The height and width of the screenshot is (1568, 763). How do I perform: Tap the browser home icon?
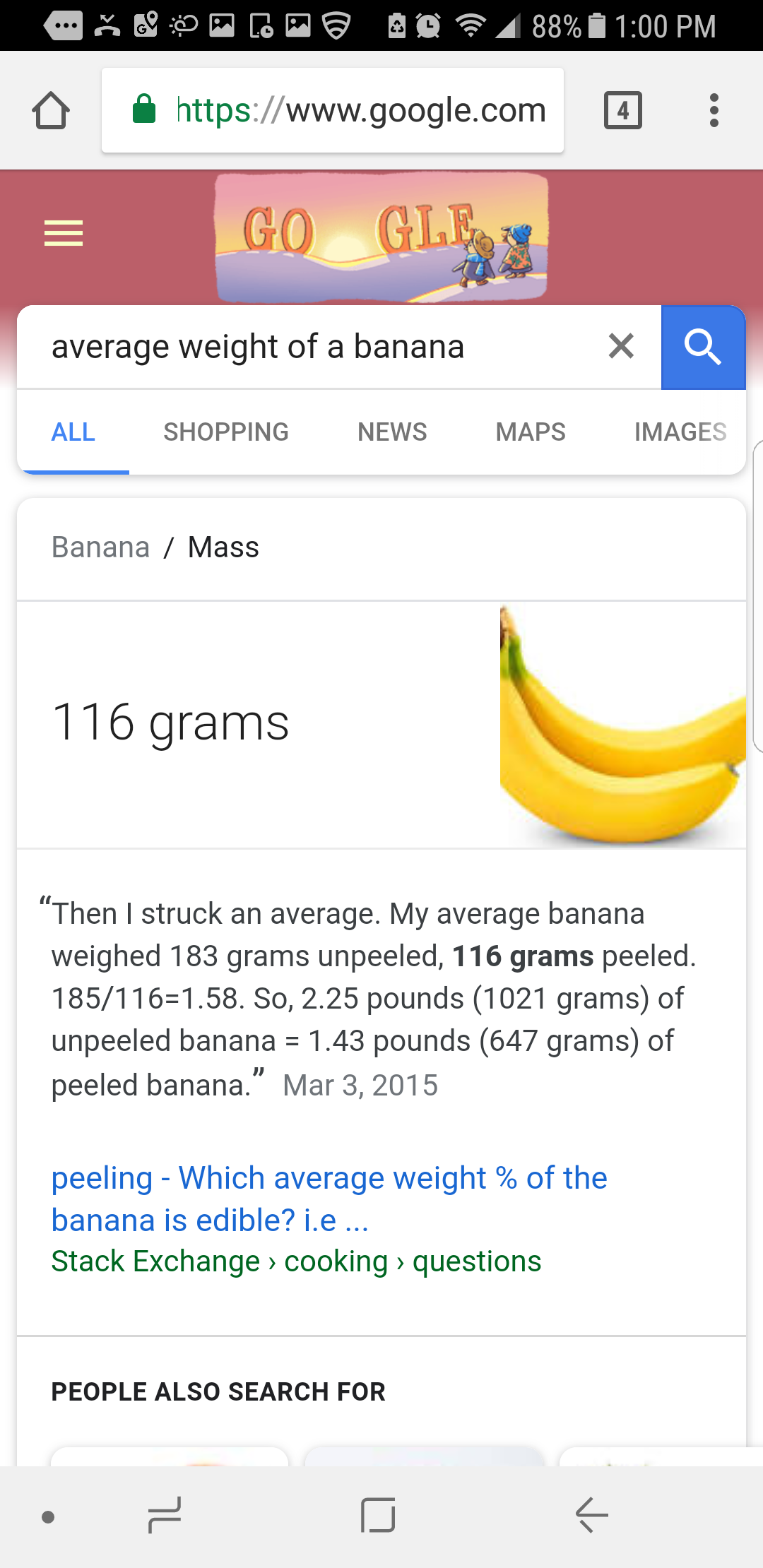[x=51, y=111]
